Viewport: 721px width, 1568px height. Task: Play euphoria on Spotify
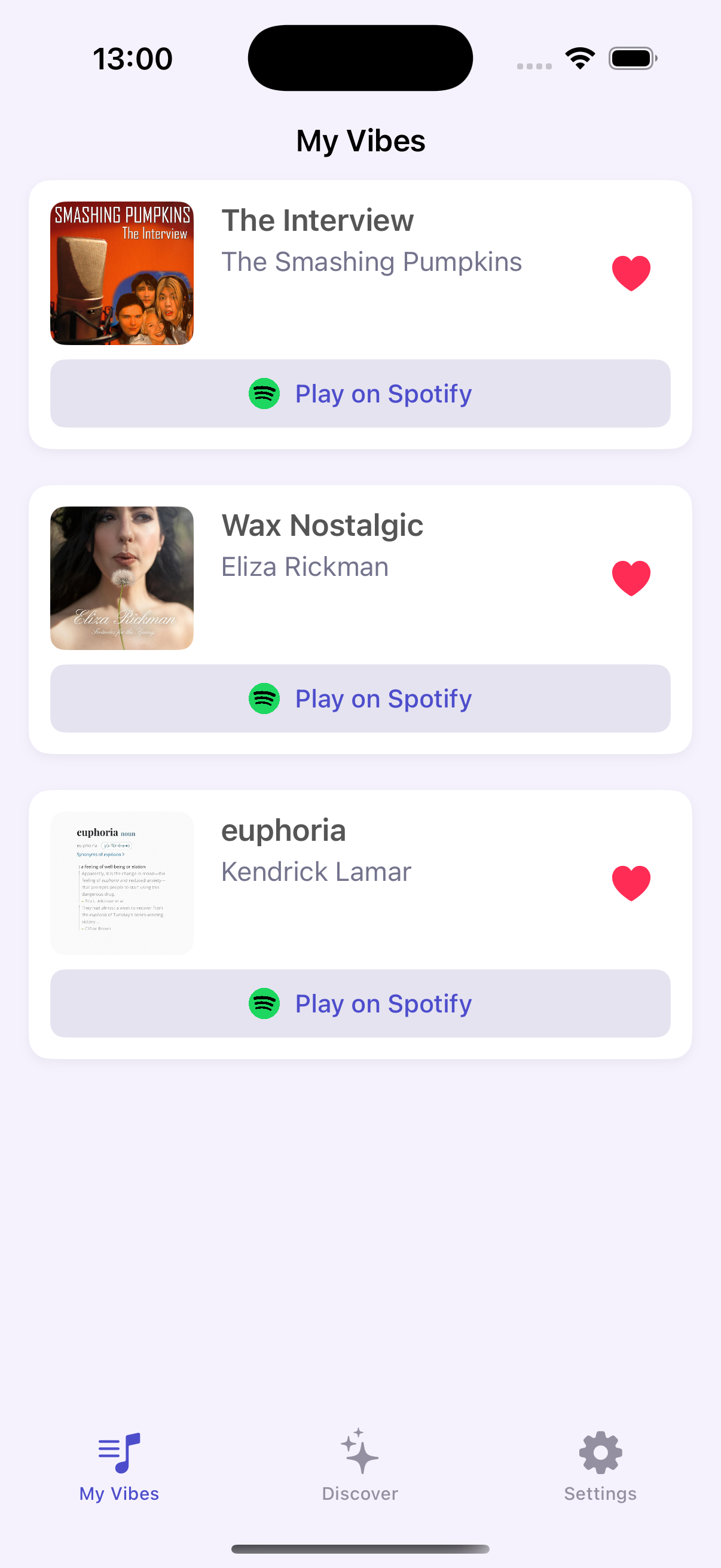[360, 1003]
